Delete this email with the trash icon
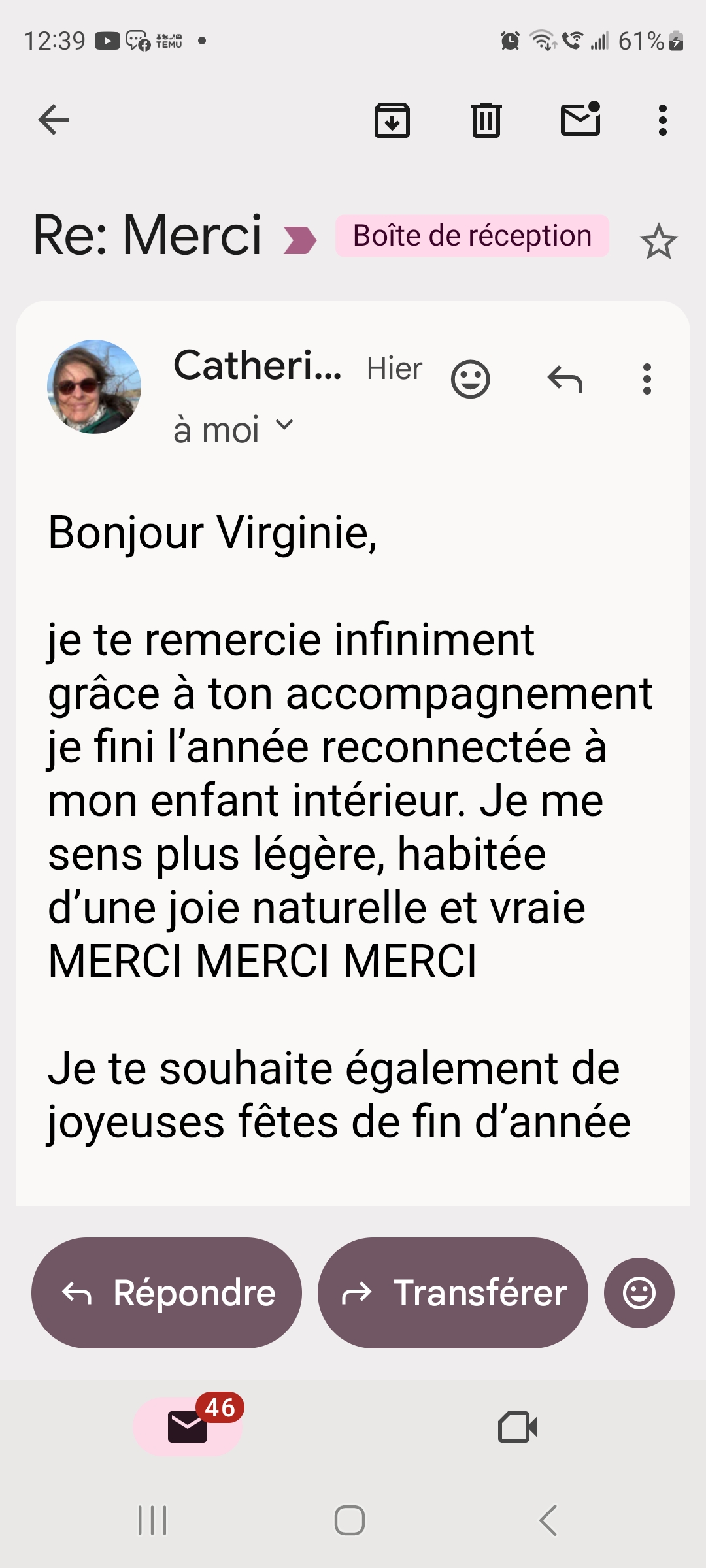This screenshot has width=706, height=1568. (486, 120)
